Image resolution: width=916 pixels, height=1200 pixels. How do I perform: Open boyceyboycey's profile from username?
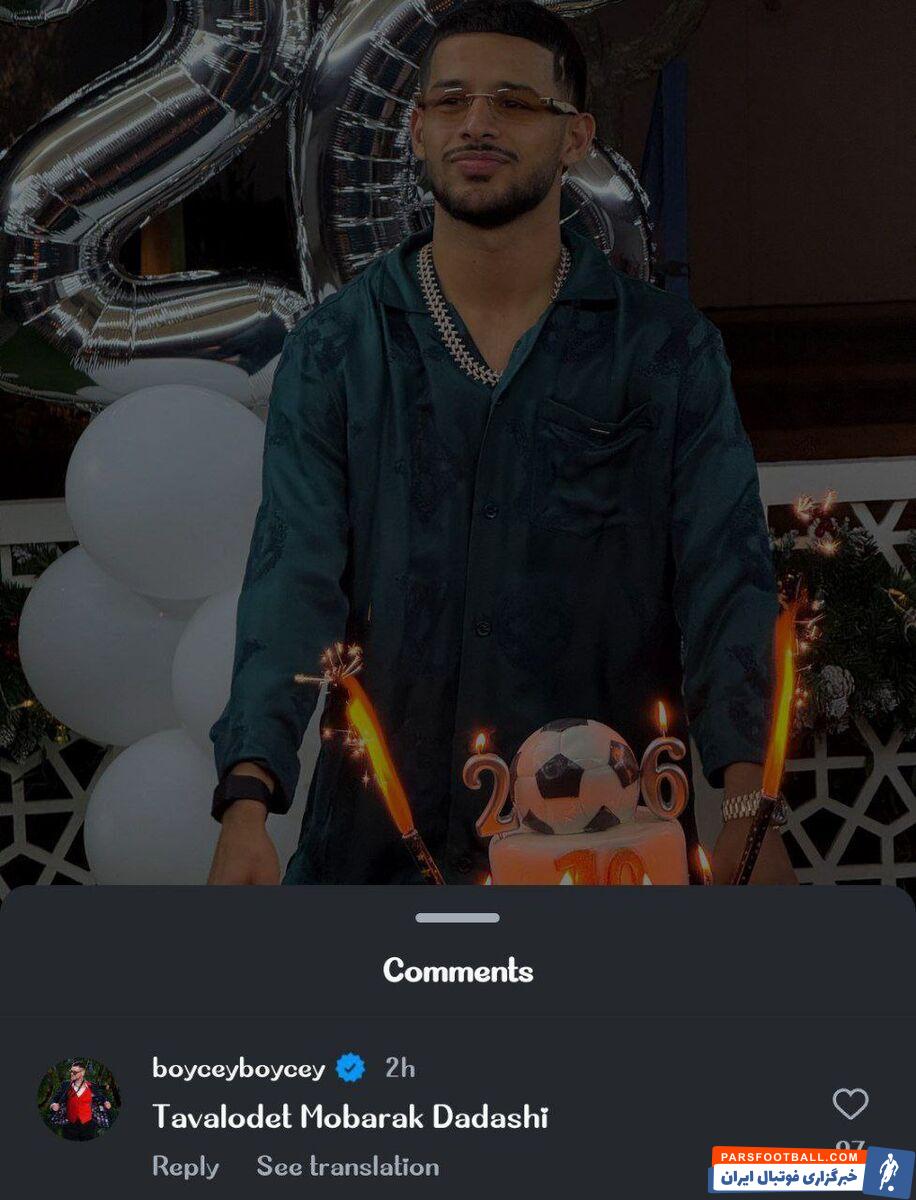coord(238,1068)
